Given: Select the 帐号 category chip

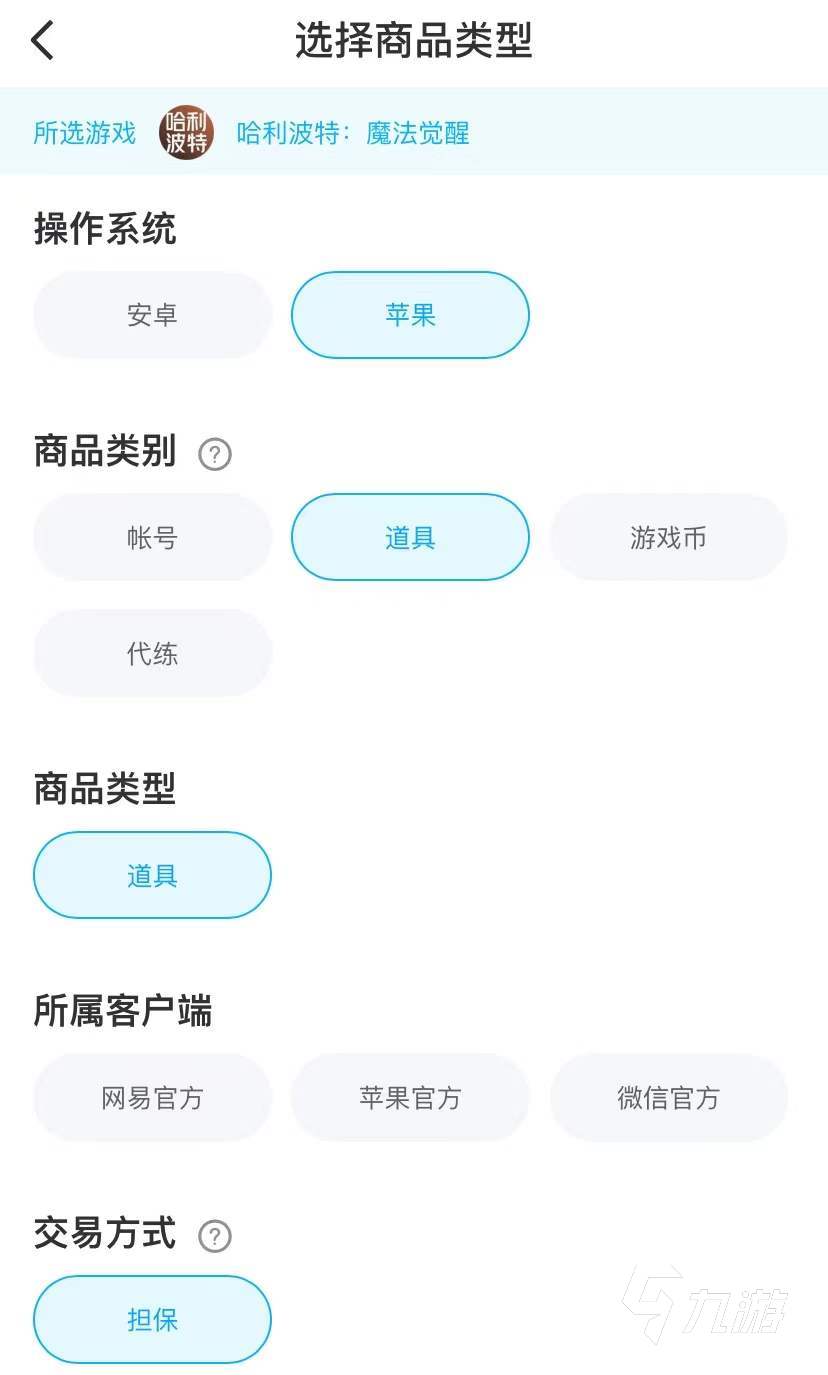Looking at the screenshot, I should coord(153,538).
